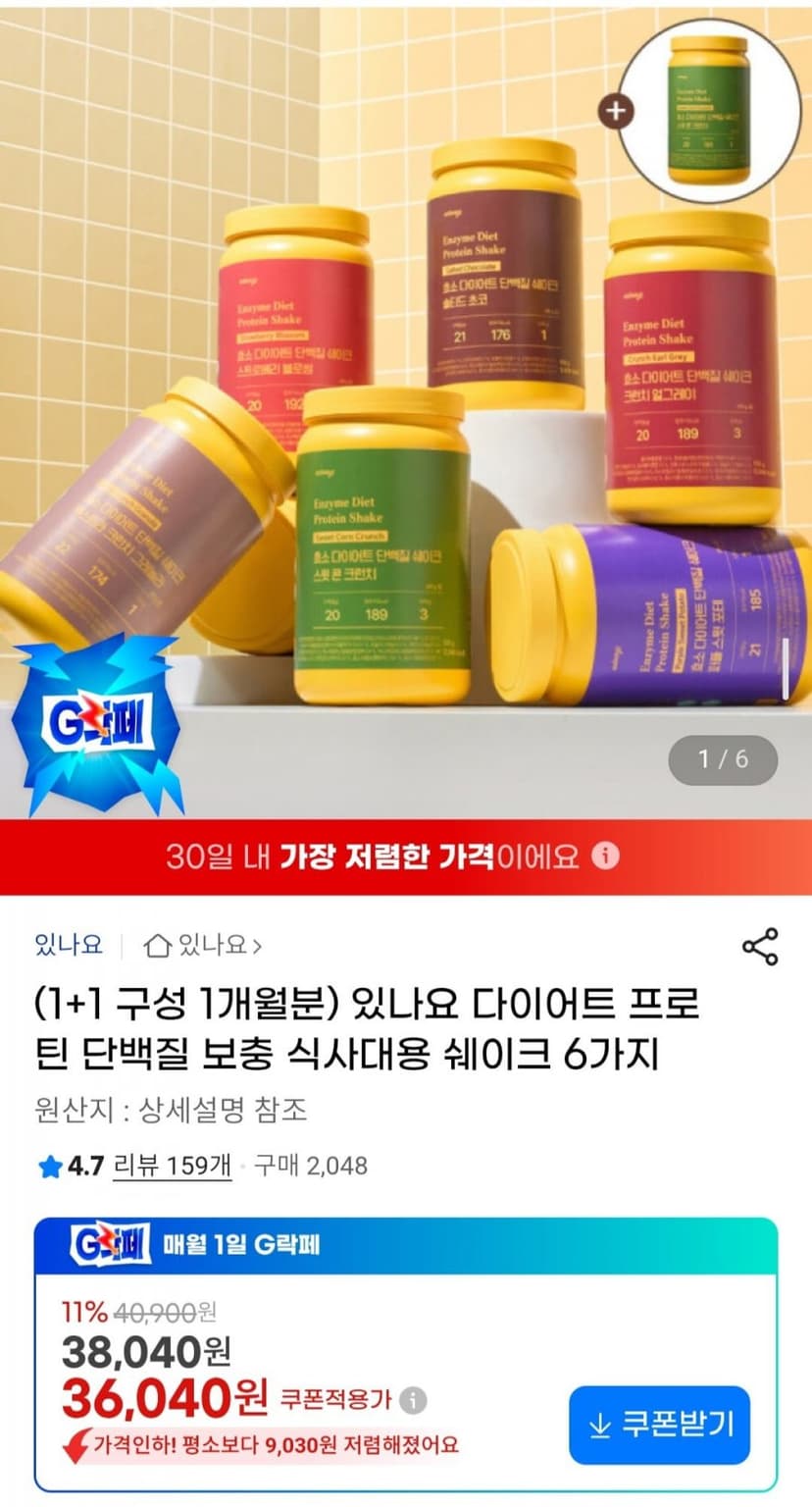Image resolution: width=812 pixels, height=1507 pixels.
Task: Tap the 있나요 brand name
Action: pos(69,946)
